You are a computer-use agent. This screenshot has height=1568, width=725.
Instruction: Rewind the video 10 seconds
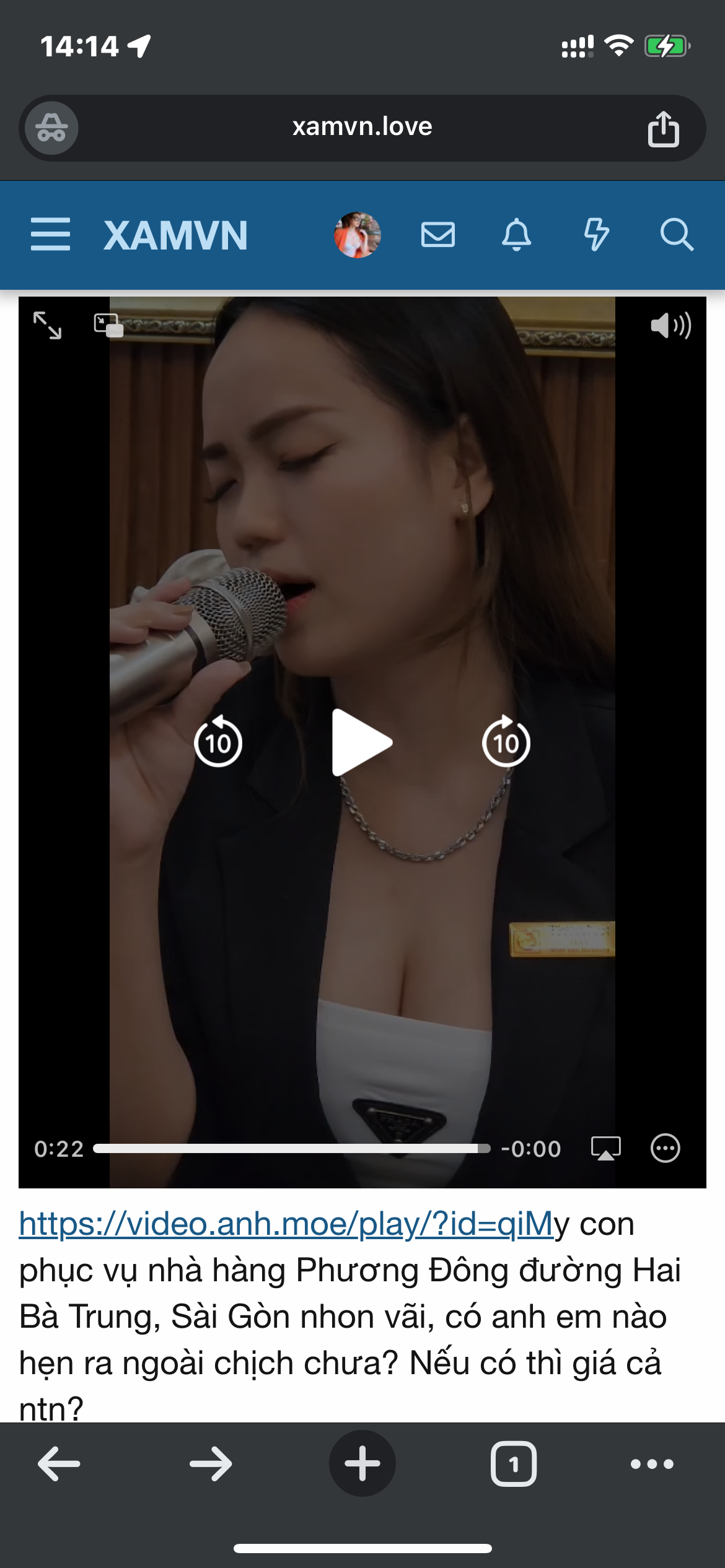[218, 742]
